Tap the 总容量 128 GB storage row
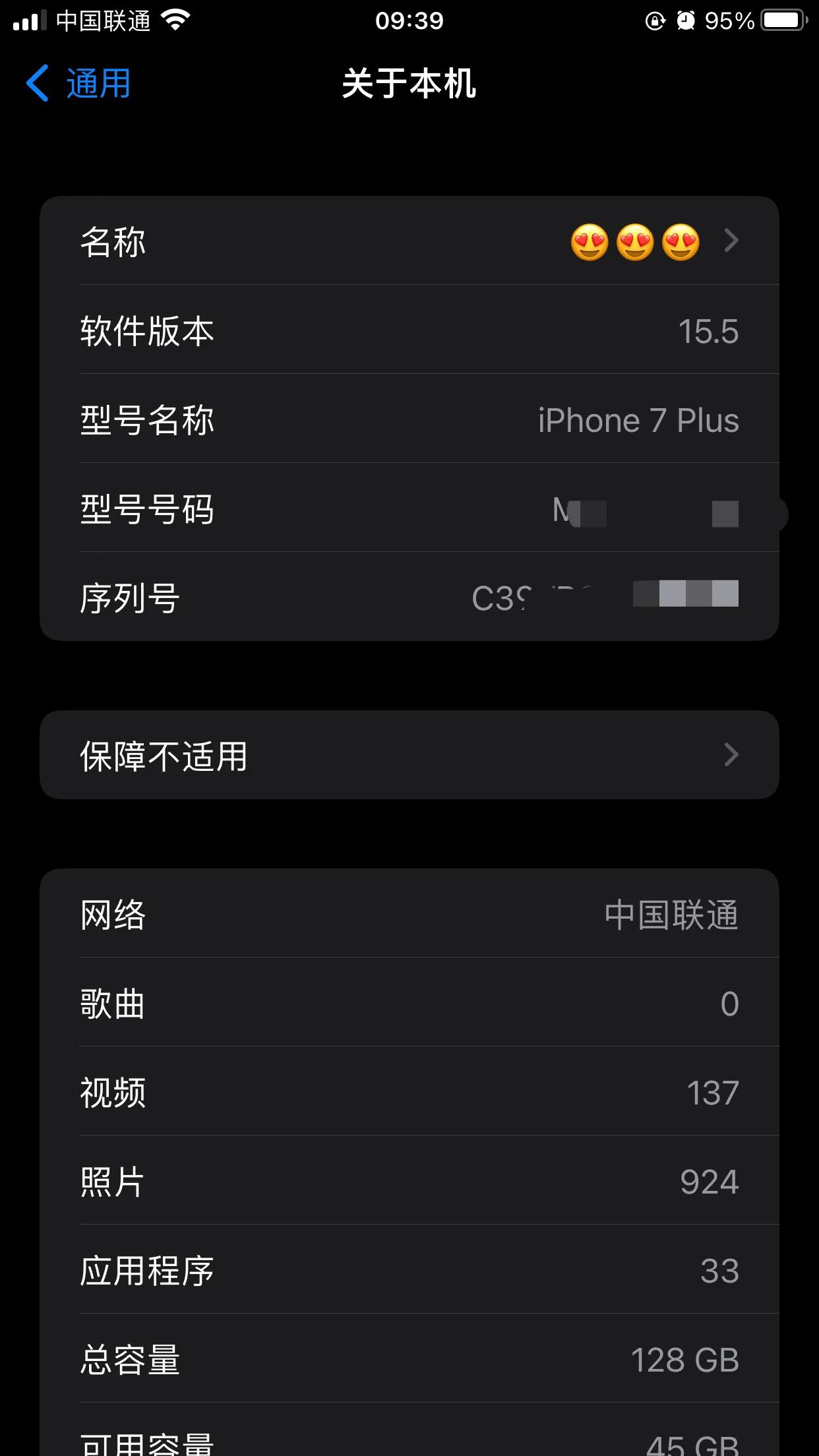This screenshot has width=819, height=1456. tap(409, 1358)
